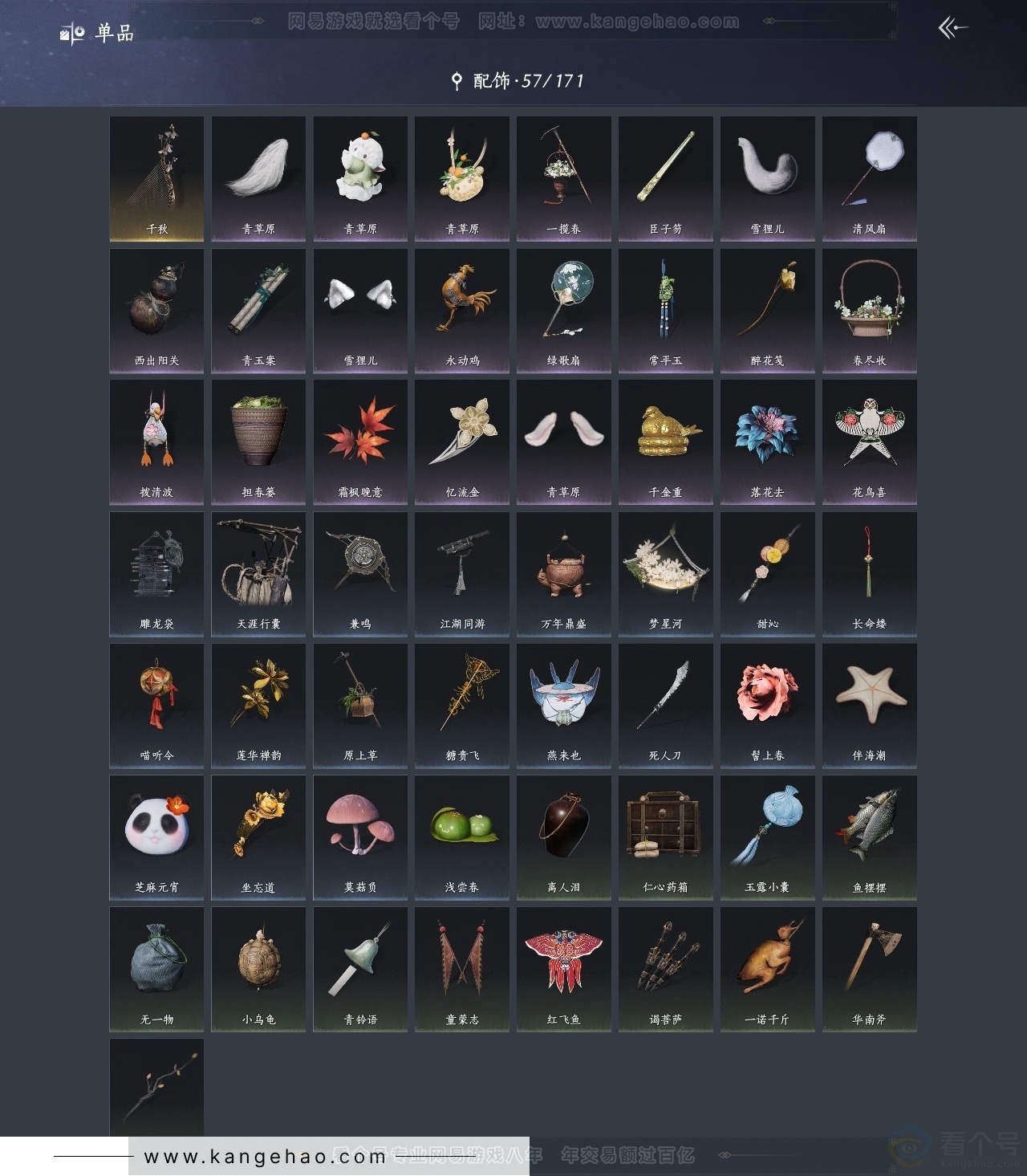The height and width of the screenshot is (1176, 1027).
Task: Select the 千金重 golden bird item
Action: click(665, 442)
